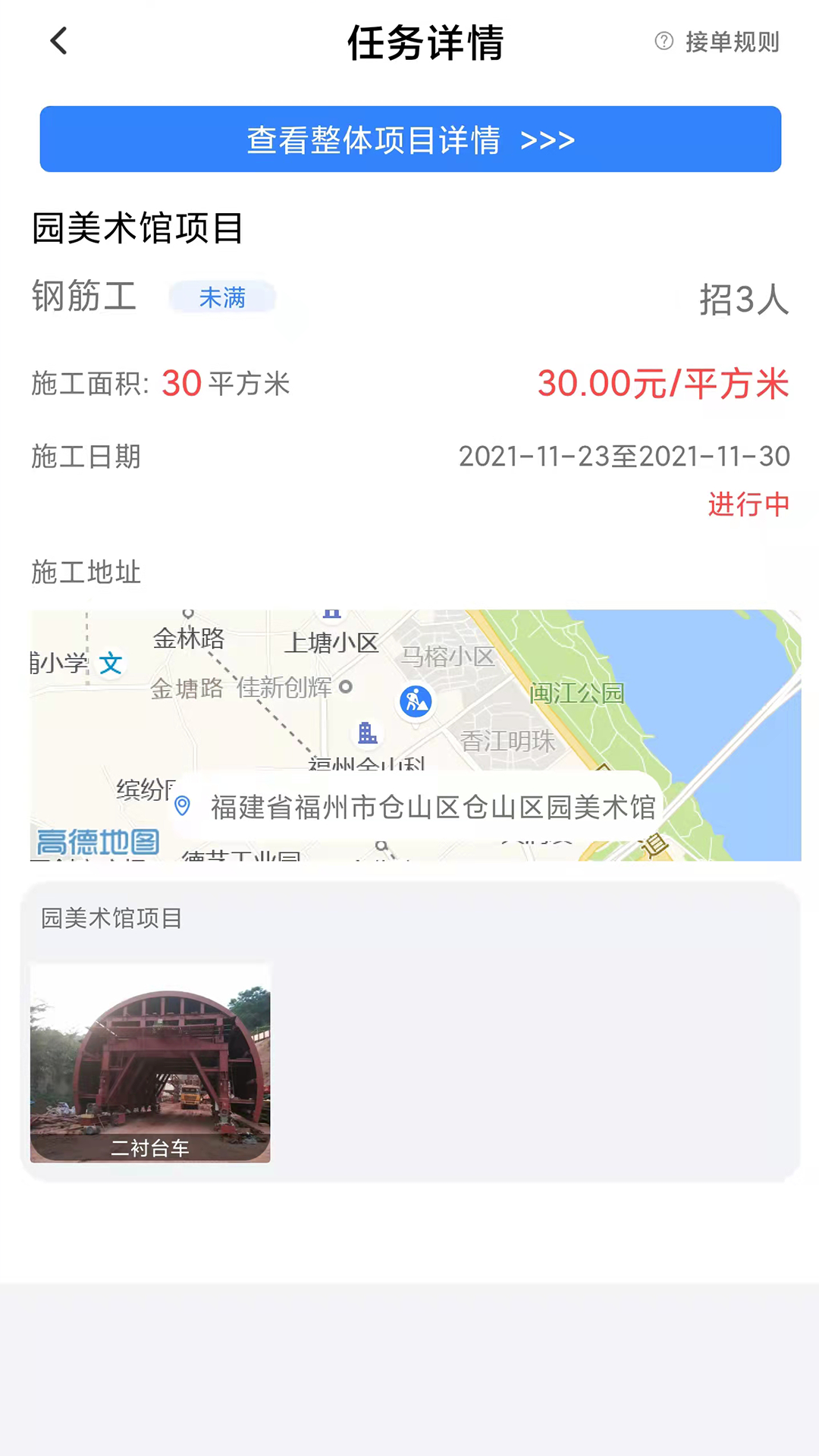Viewport: 819px width, 1456px height.
Task: Open address 福建省福州市仓山区园美术馆
Action: 434,807
